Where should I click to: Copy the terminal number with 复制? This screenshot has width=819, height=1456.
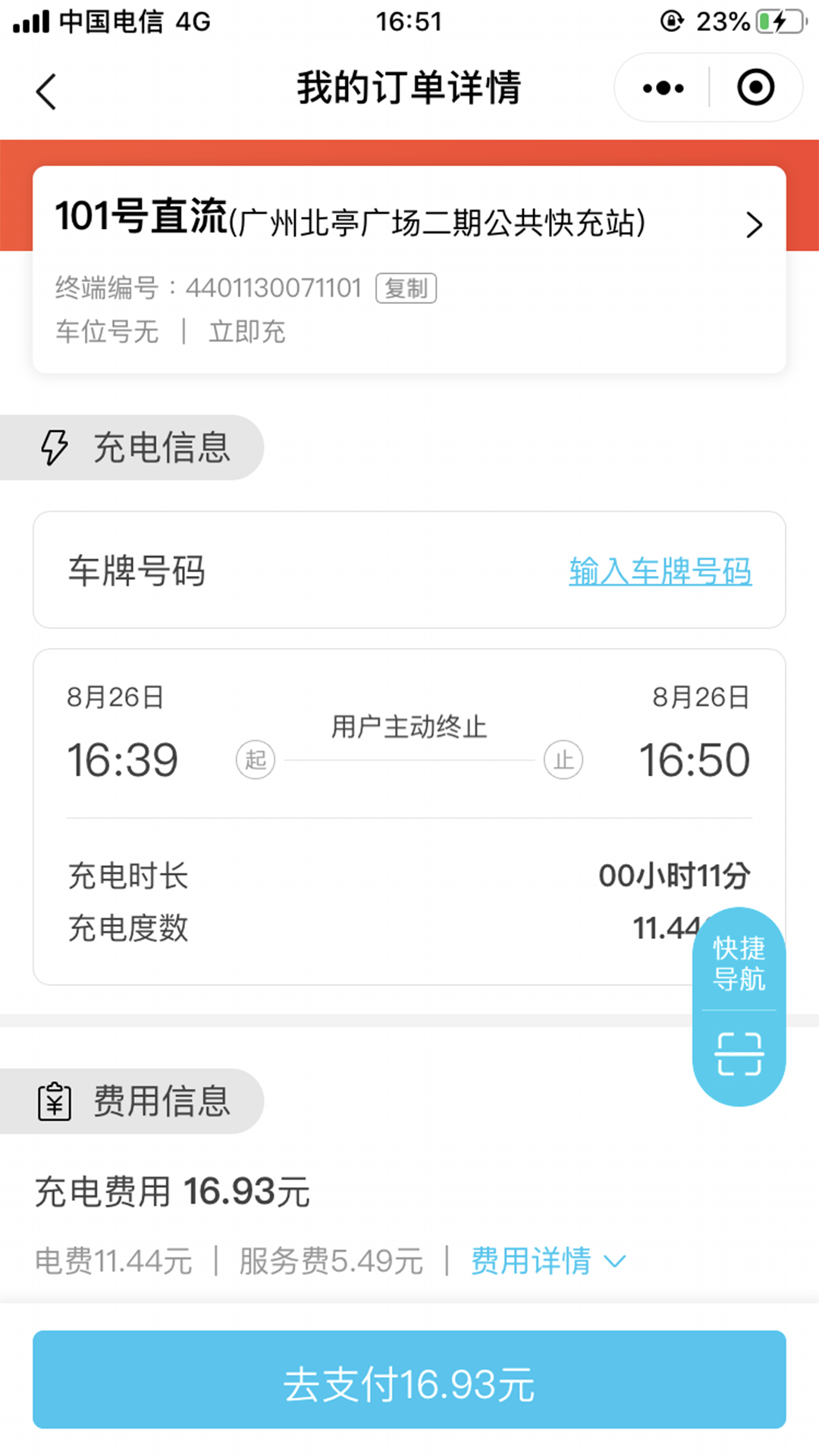(406, 289)
